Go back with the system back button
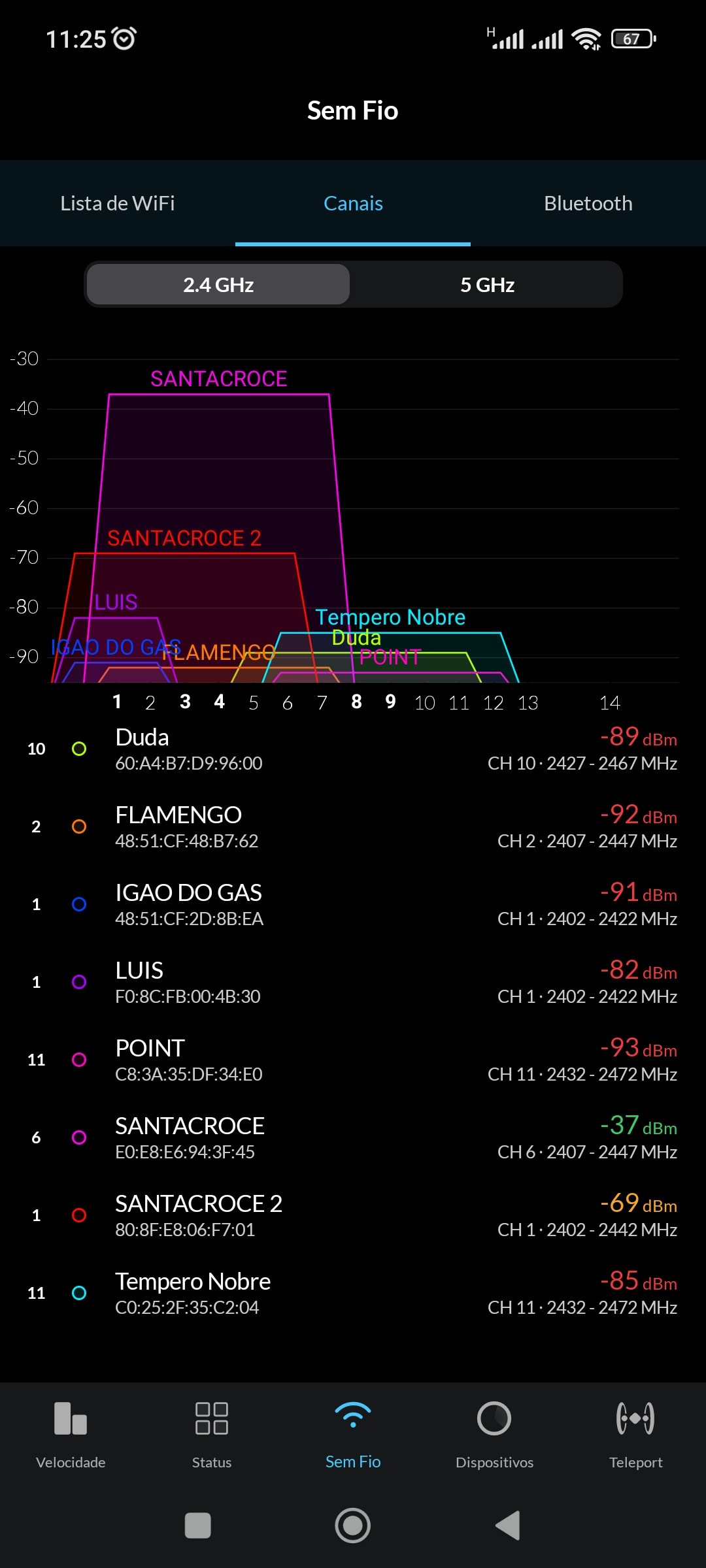Viewport: 706px width, 1568px height. tap(508, 1526)
